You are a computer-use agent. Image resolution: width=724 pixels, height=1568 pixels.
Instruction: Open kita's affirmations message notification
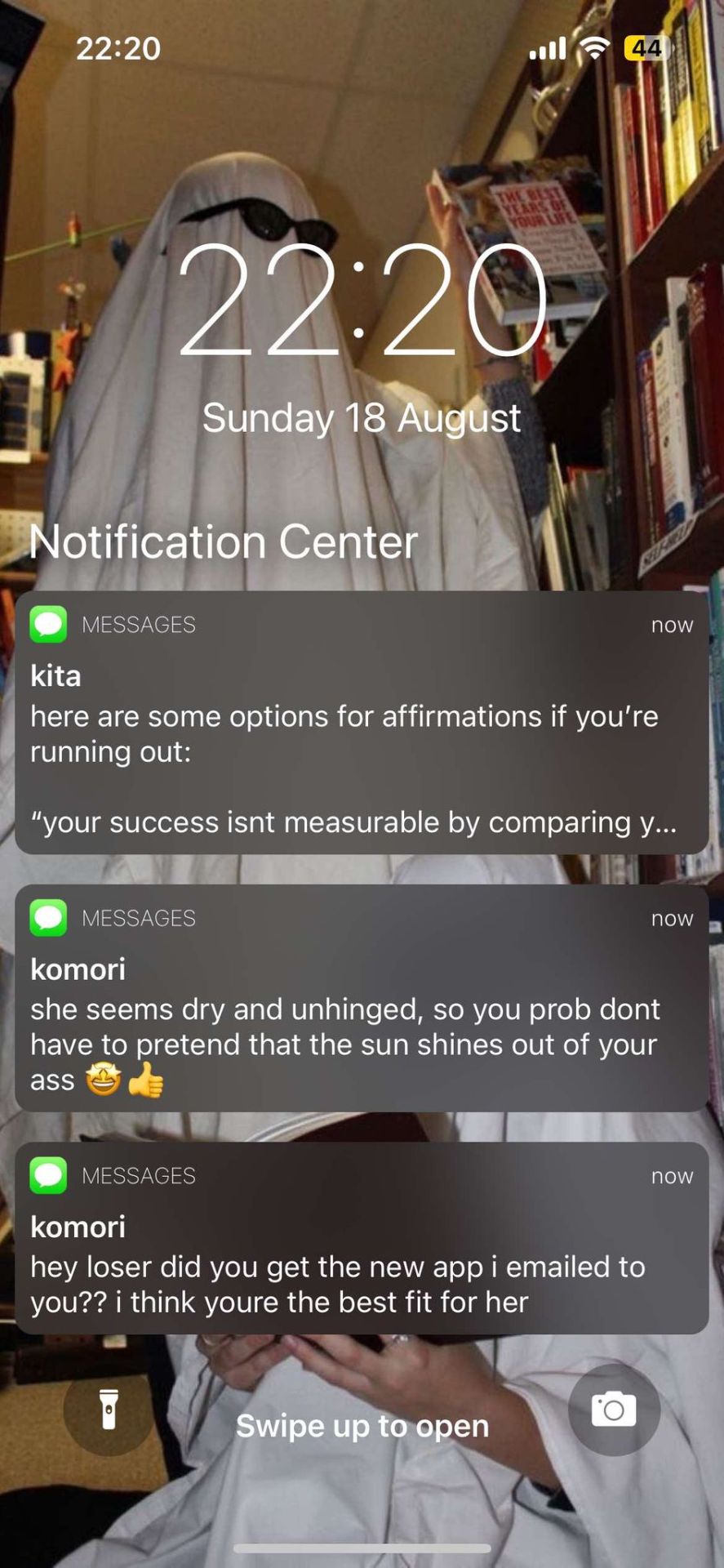362,723
